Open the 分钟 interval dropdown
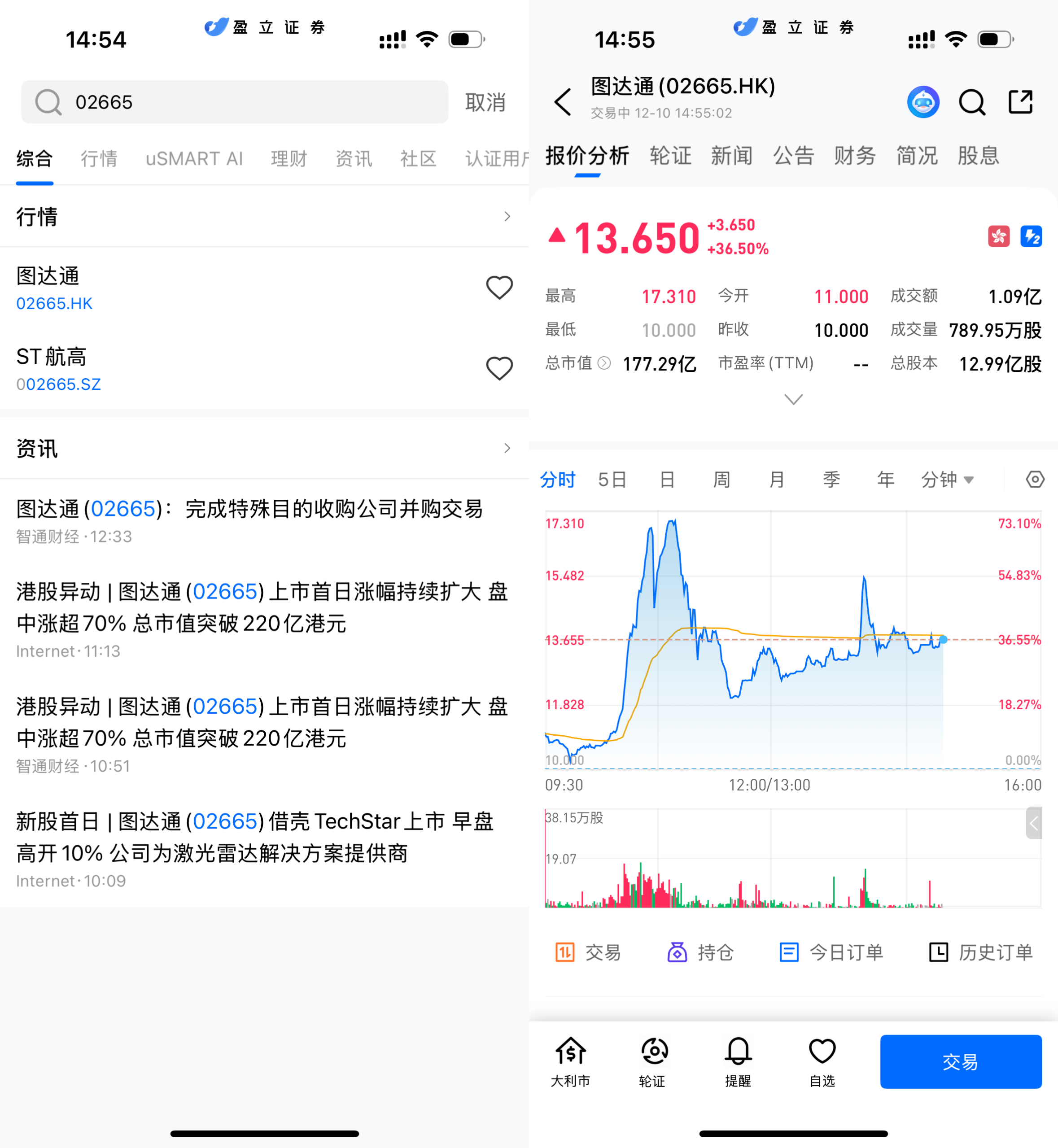The height and width of the screenshot is (1148, 1058). pos(947,480)
